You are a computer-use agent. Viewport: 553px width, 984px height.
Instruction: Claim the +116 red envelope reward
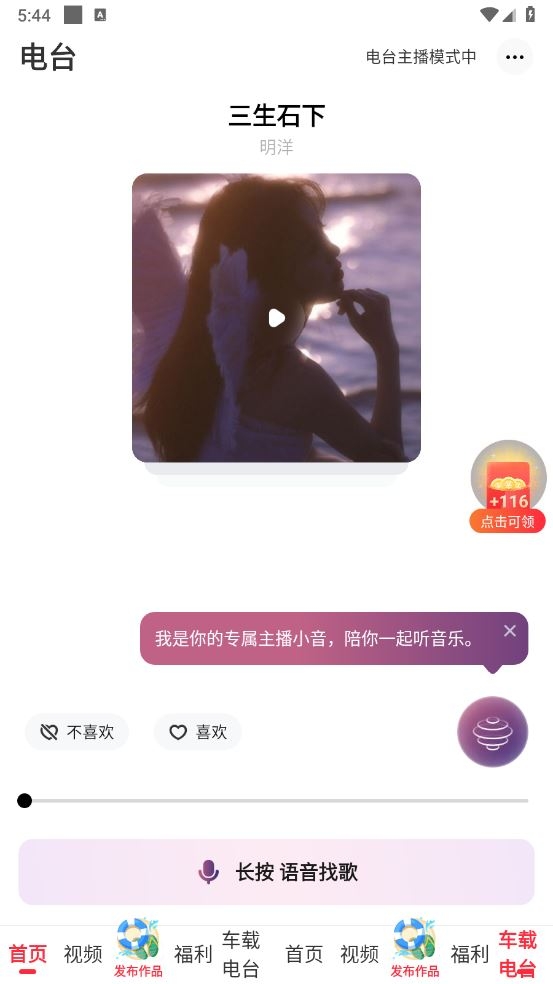coord(508,487)
